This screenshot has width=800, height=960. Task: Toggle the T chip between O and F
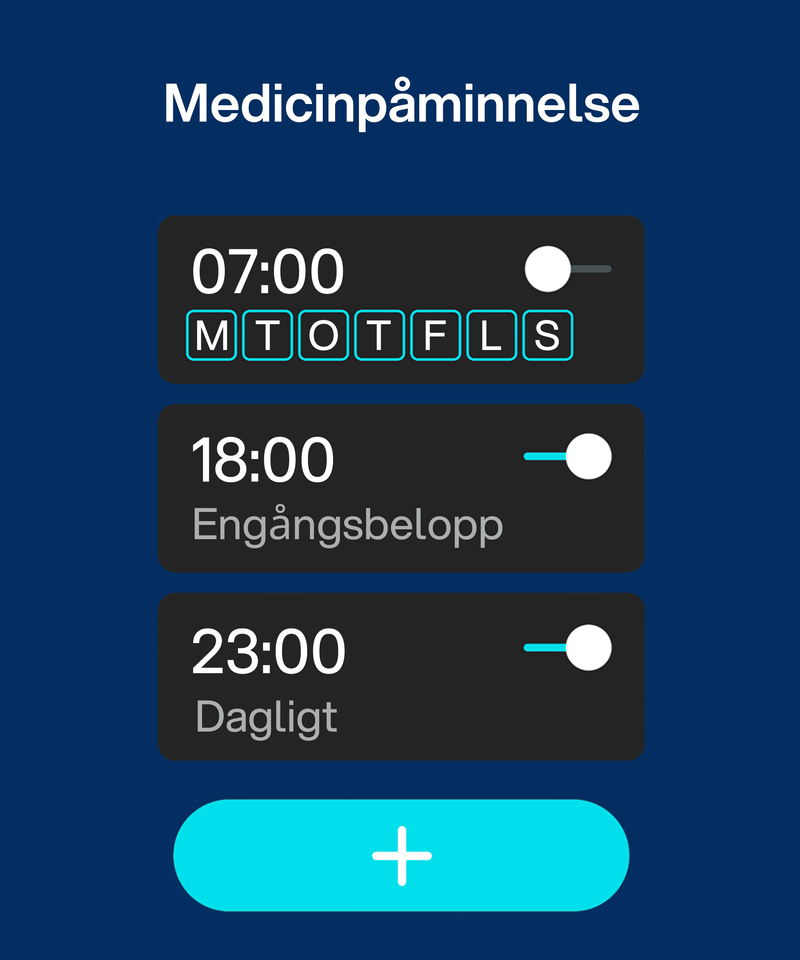[x=379, y=336]
